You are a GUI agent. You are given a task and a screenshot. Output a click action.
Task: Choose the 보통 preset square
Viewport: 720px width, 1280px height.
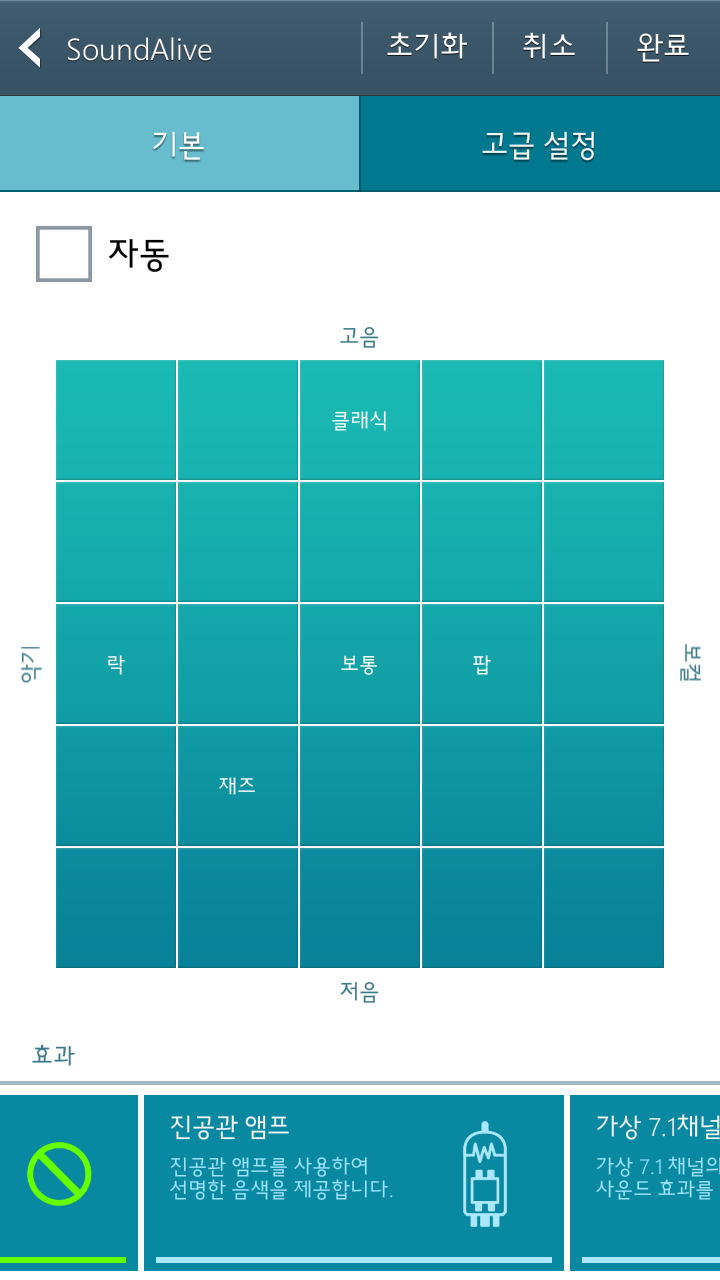click(360, 664)
